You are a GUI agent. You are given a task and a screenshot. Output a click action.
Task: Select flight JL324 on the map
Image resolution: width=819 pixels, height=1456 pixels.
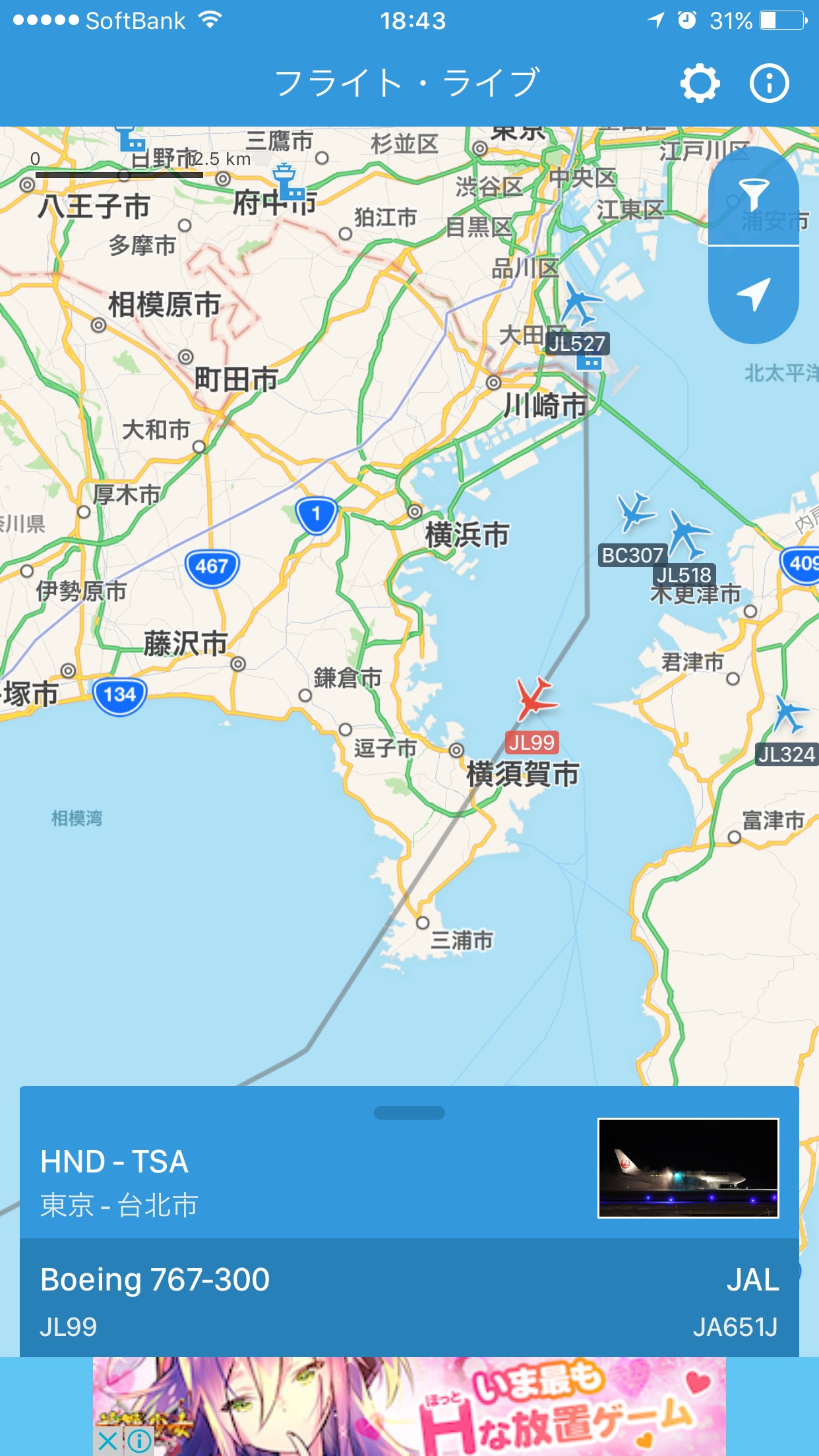(789, 715)
